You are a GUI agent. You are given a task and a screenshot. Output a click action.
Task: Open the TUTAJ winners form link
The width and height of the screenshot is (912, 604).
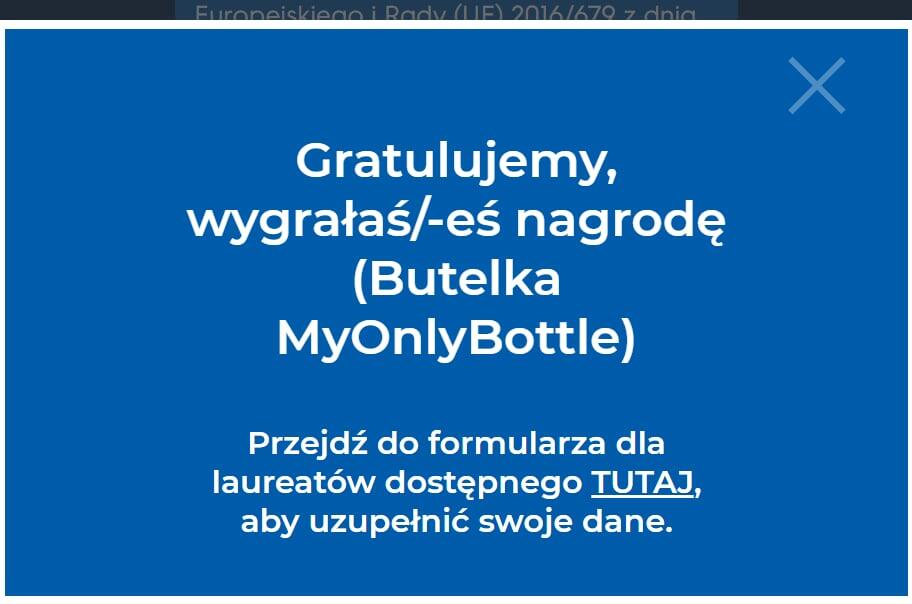click(642, 483)
